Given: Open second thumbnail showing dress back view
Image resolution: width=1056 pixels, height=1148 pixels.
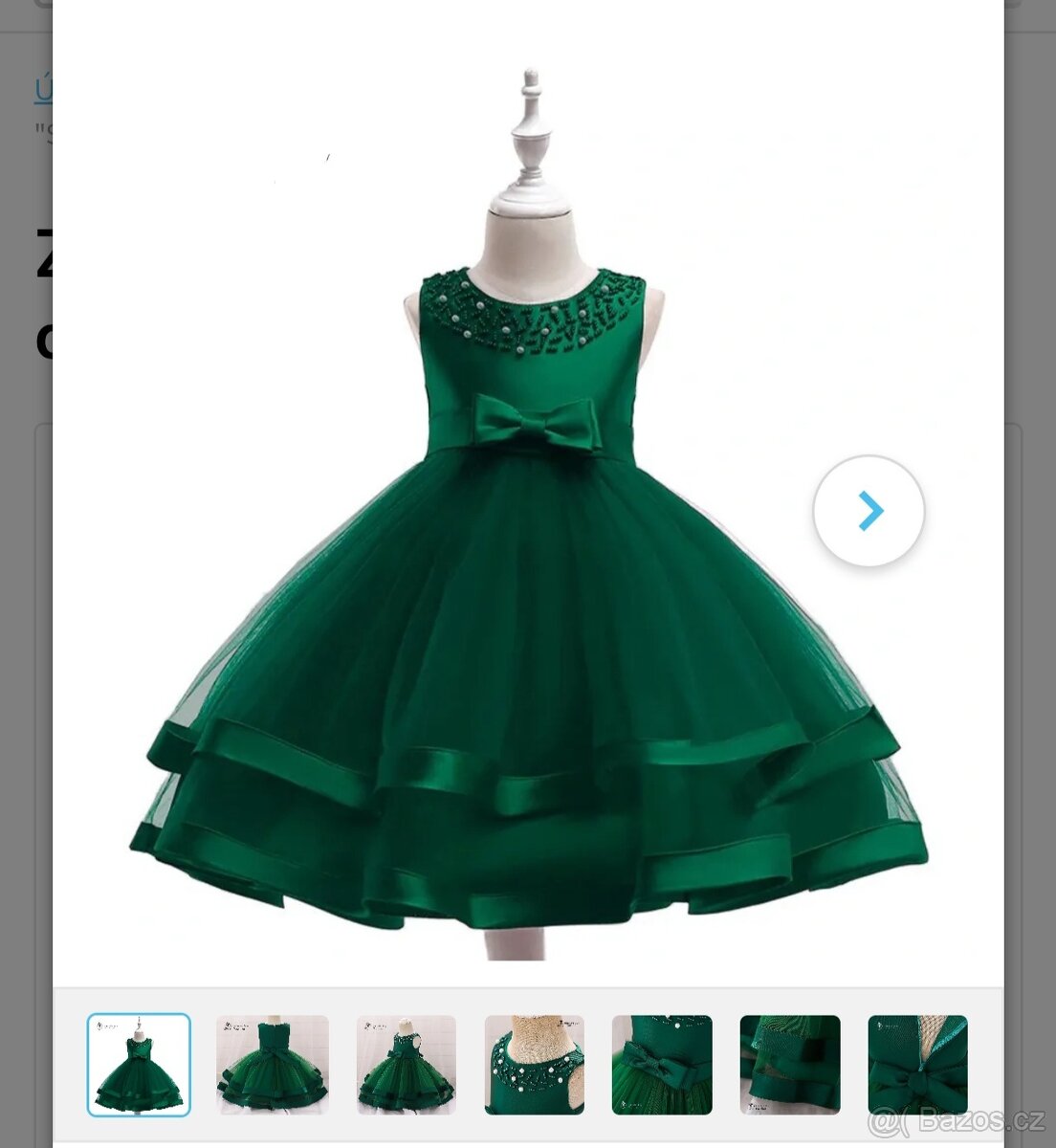Looking at the screenshot, I should (273, 1065).
